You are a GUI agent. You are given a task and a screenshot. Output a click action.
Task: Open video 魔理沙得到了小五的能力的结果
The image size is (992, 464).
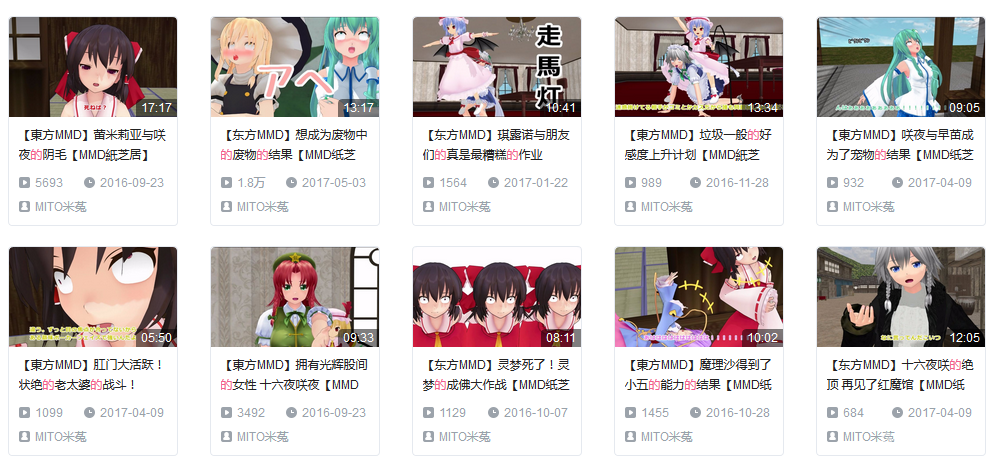(699, 297)
